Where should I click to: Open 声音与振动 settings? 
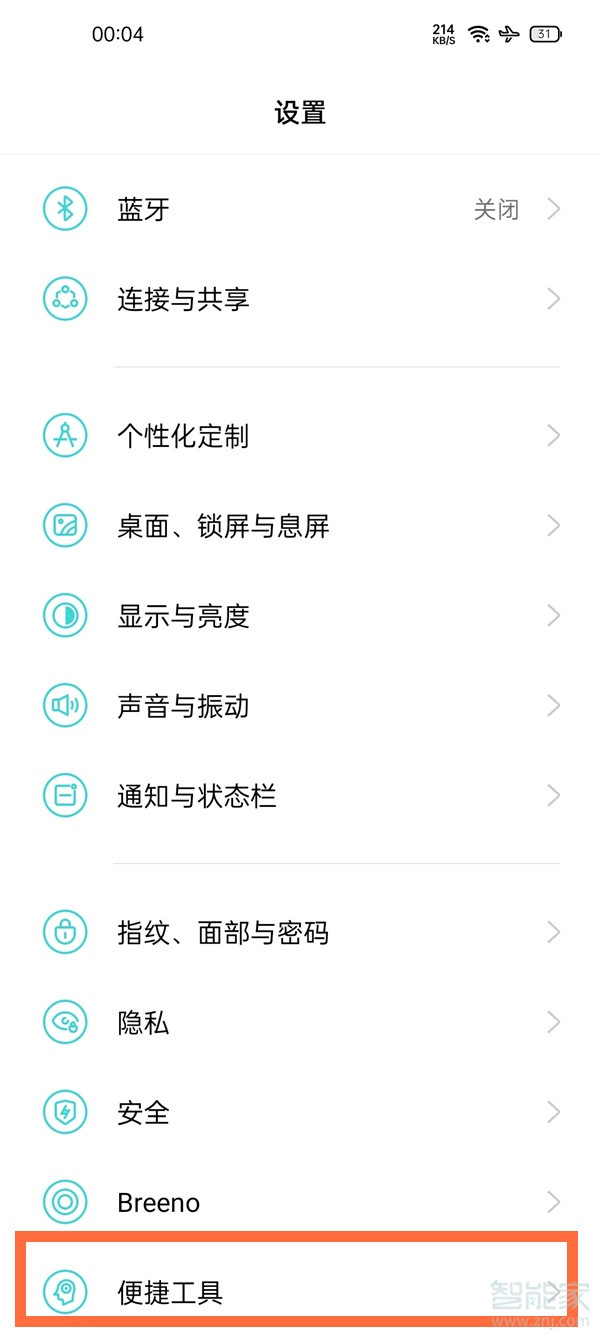point(300,707)
